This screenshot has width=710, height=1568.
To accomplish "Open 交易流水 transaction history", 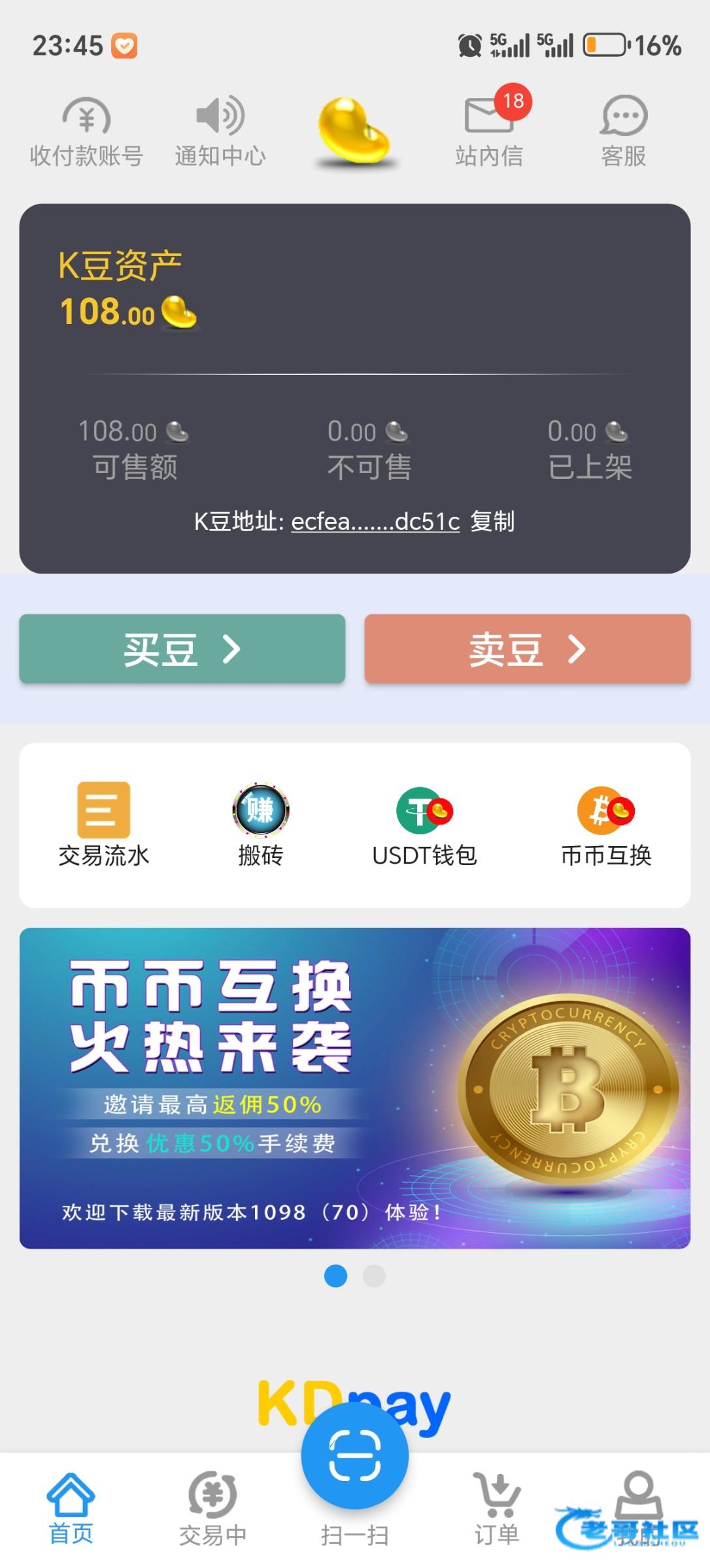I will 104,825.
